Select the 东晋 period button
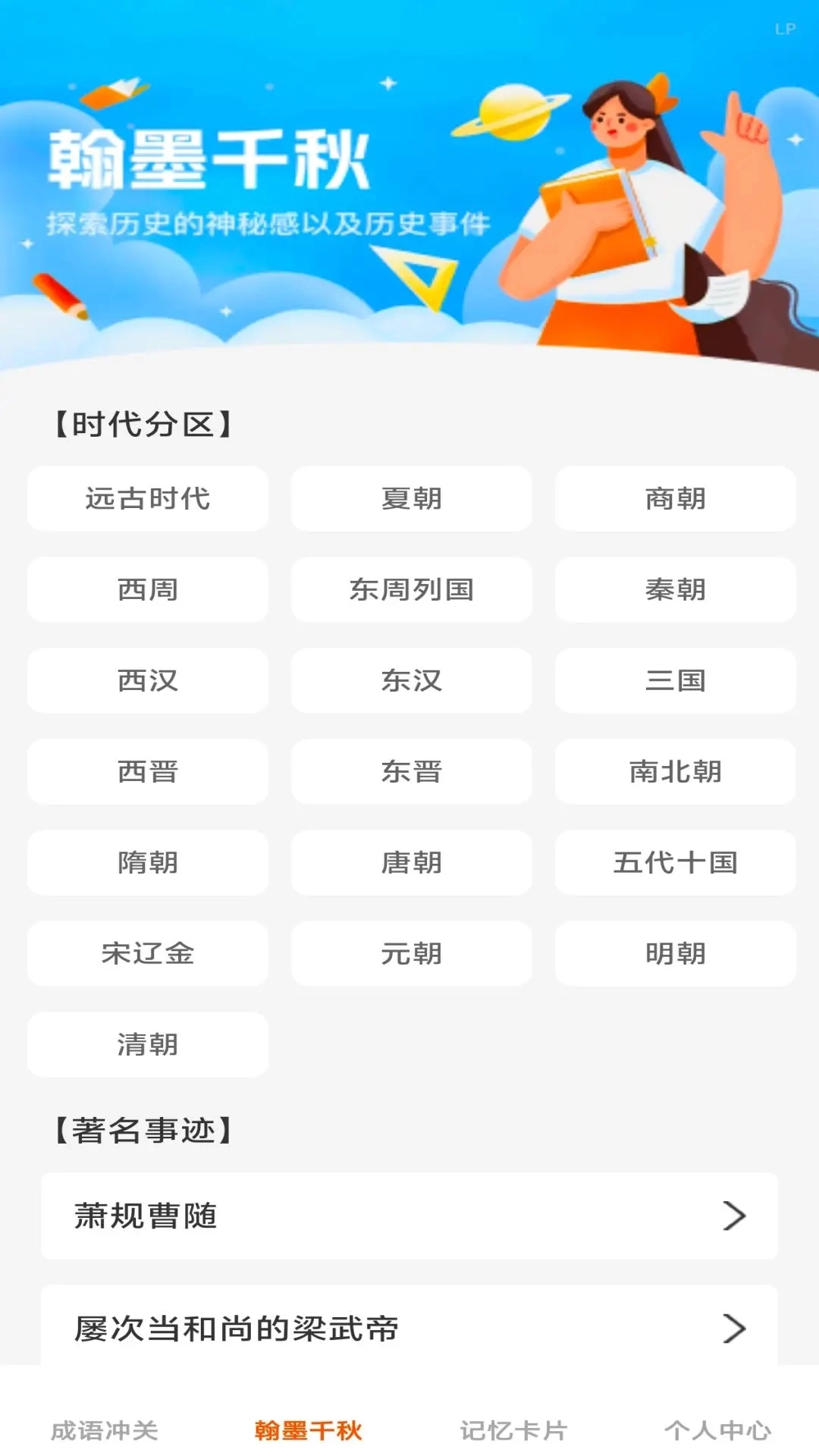Image resolution: width=819 pixels, height=1456 pixels. [411, 771]
